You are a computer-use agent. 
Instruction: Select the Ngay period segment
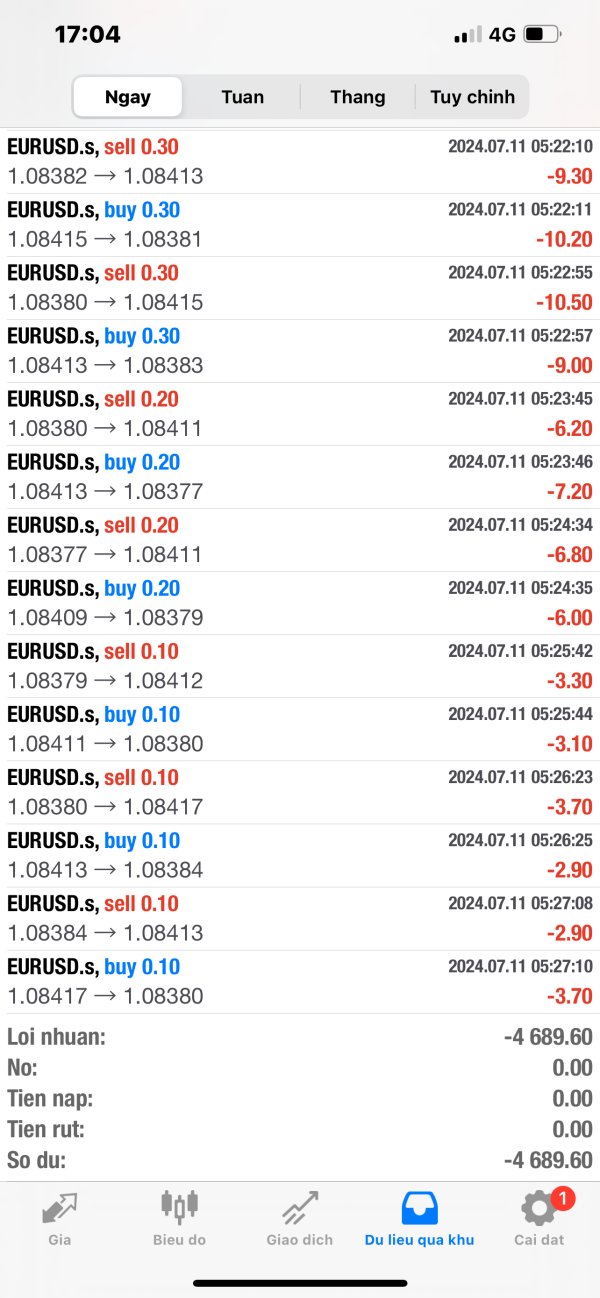(128, 97)
